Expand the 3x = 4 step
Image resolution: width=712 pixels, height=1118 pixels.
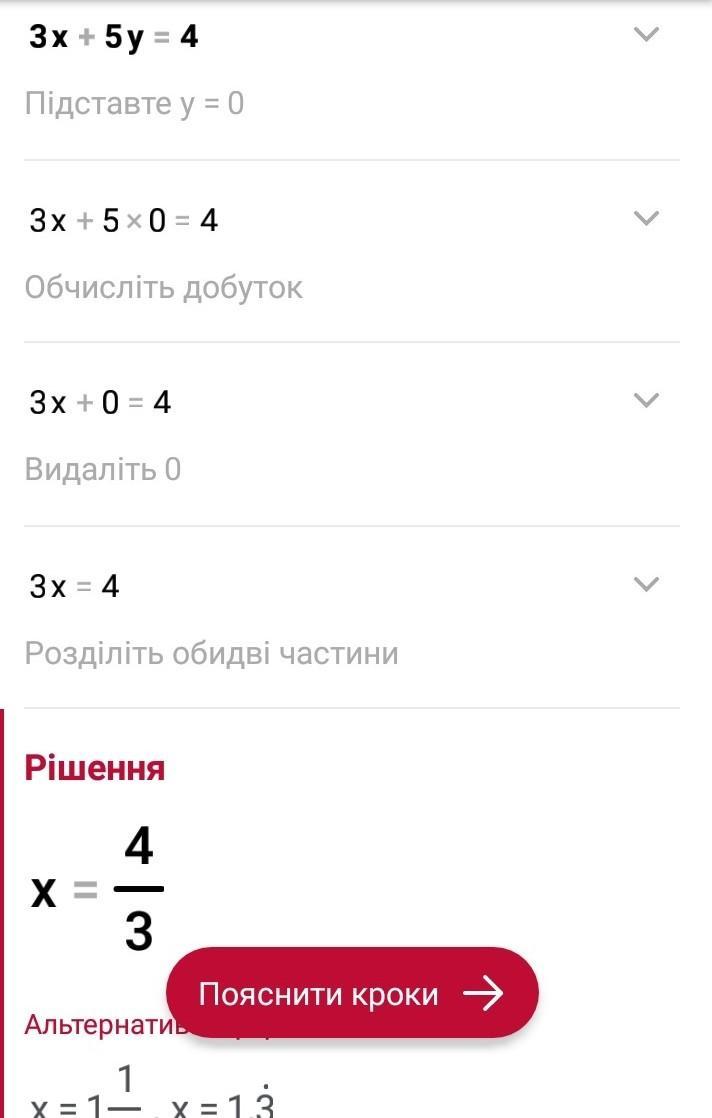point(646,585)
